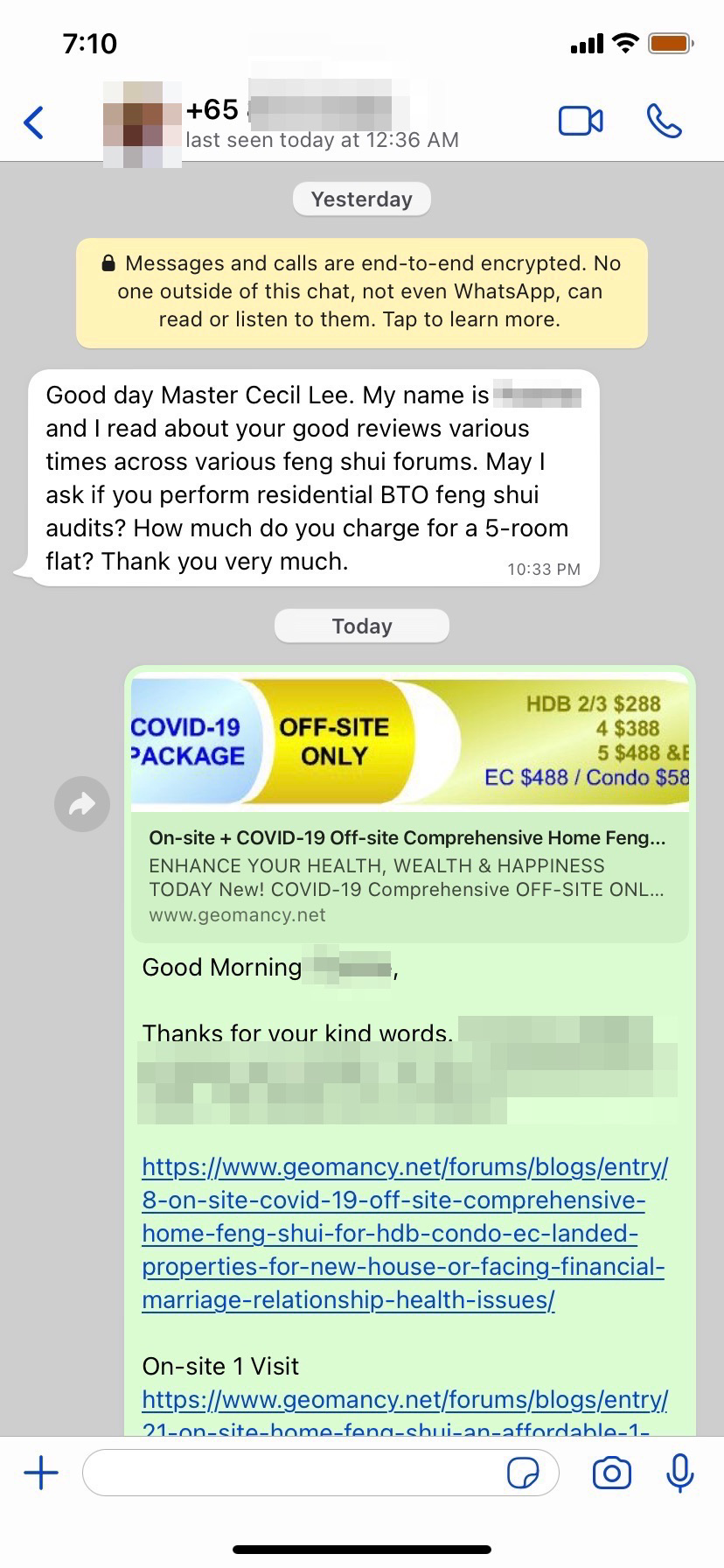Open the camera to send a photo
This screenshot has height=1568, width=724.
point(611,1473)
